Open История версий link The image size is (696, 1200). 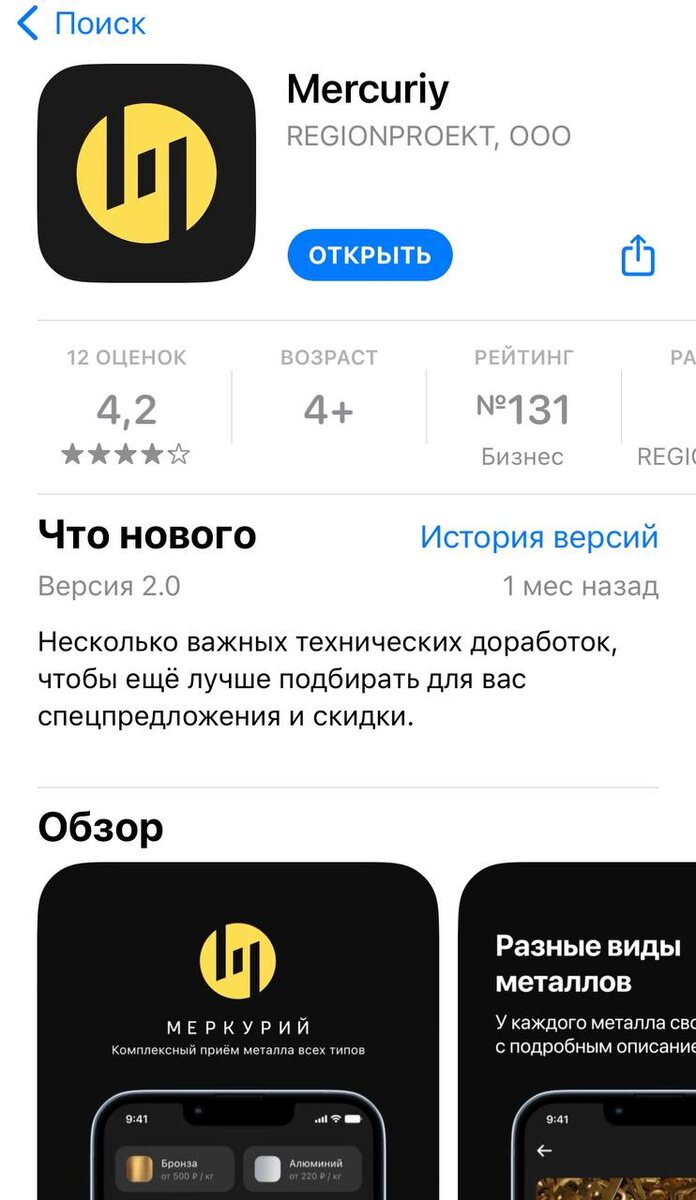tap(539, 537)
